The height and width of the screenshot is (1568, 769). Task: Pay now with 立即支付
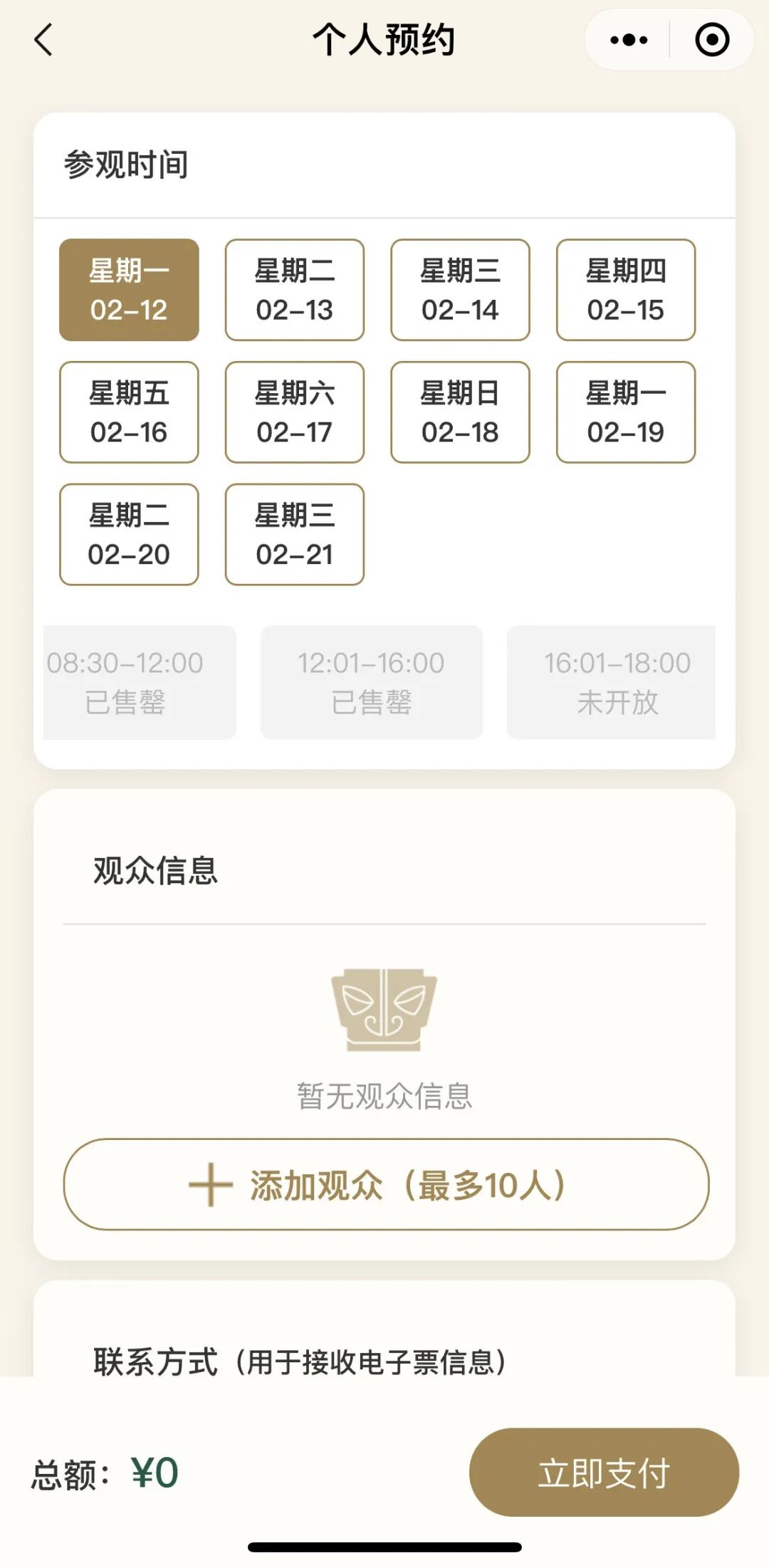coord(603,1472)
